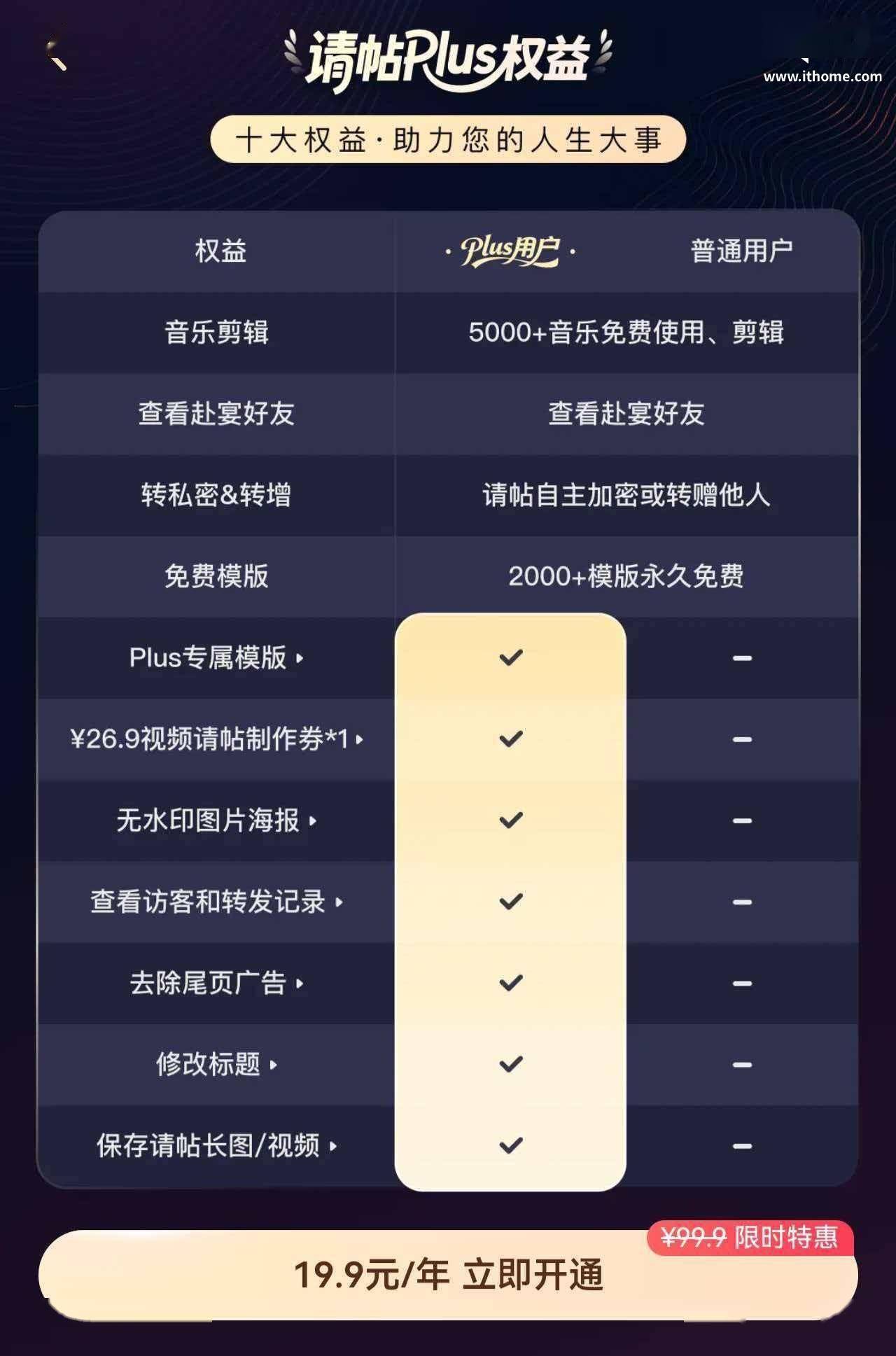
Task: Expand the 查看访客和转发记录 row
Action: [216, 902]
